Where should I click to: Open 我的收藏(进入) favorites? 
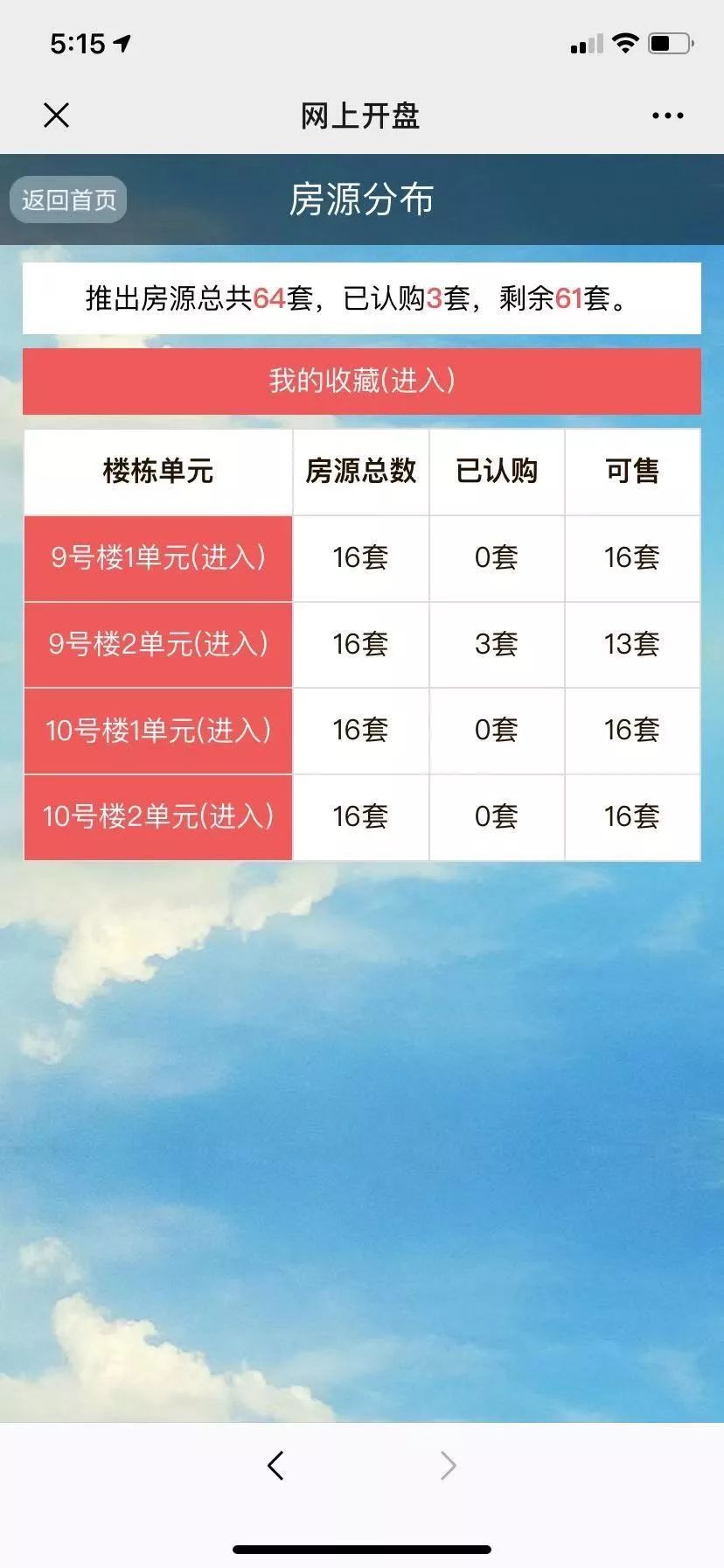[x=362, y=381]
